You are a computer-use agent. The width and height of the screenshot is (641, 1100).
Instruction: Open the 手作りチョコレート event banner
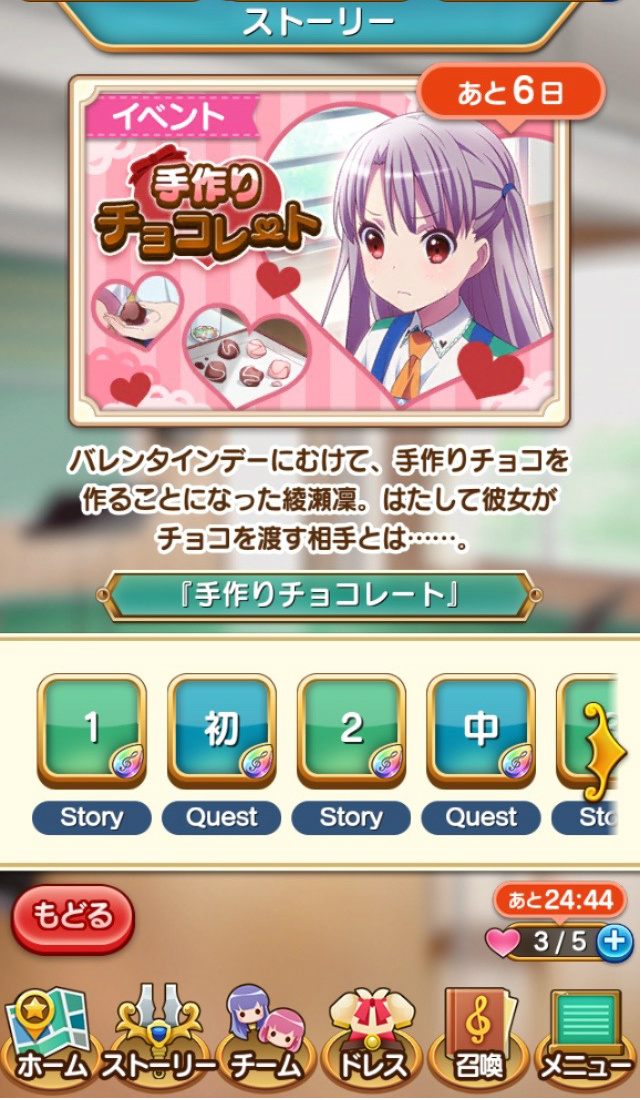click(x=318, y=252)
